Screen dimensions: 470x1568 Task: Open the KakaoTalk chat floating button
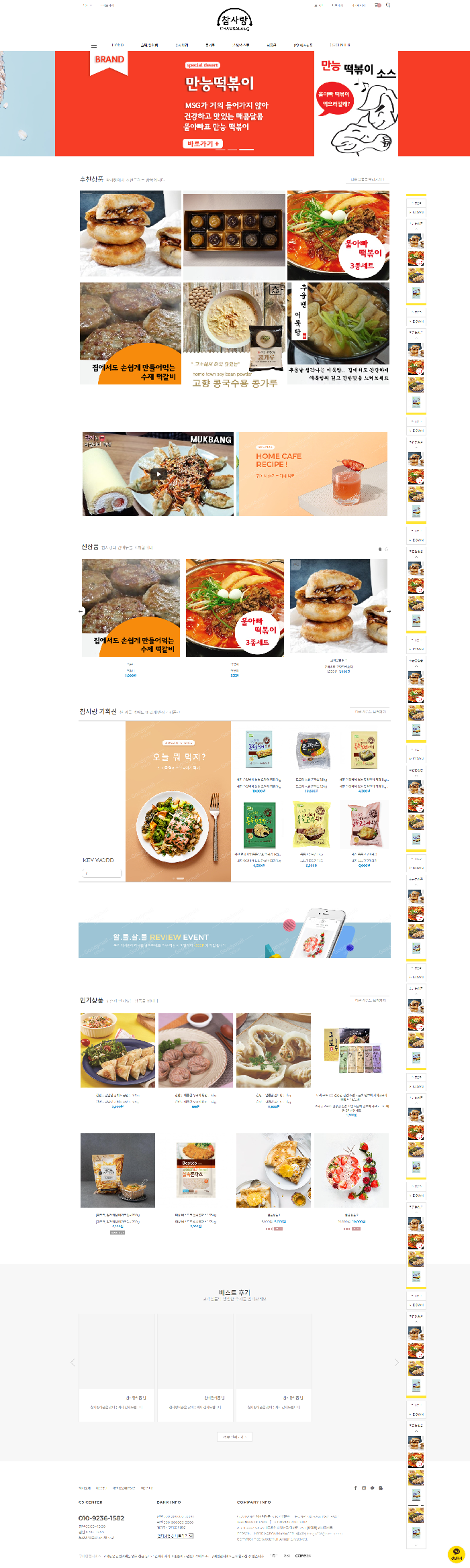point(457,1554)
